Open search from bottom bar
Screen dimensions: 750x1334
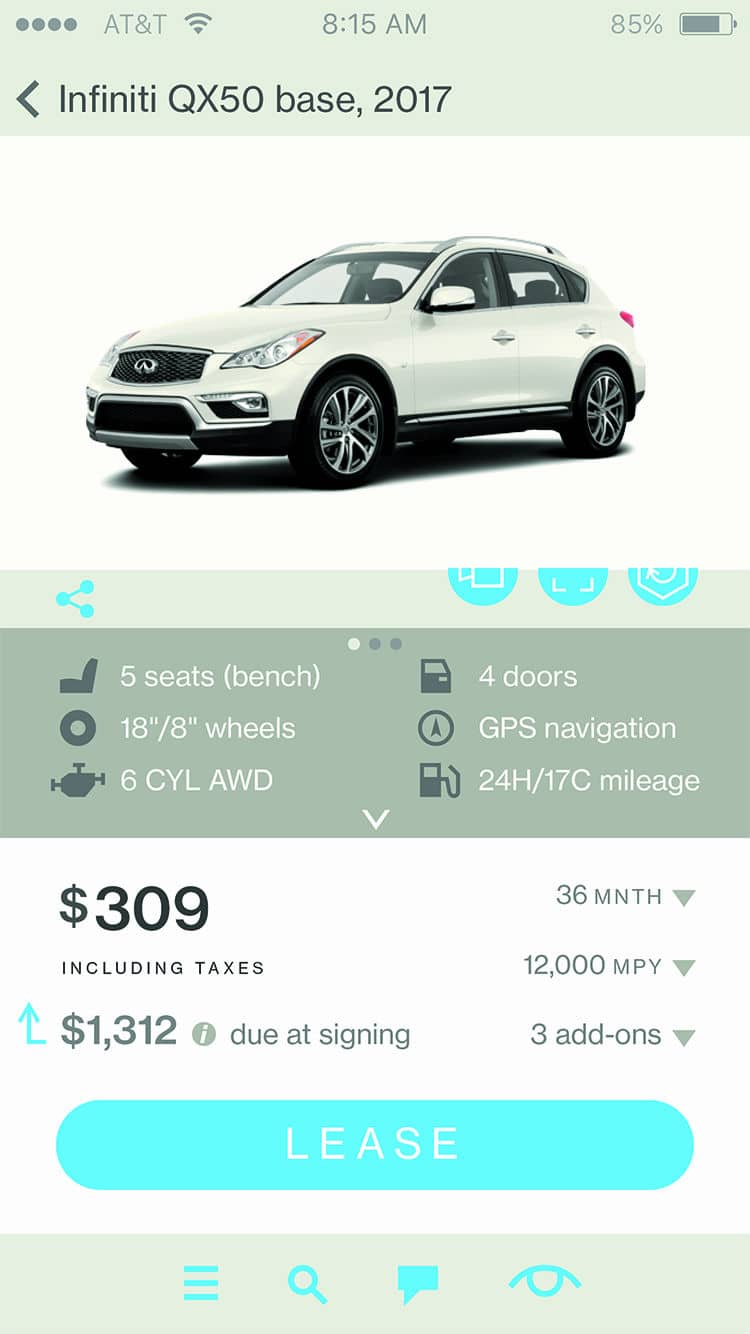307,1283
